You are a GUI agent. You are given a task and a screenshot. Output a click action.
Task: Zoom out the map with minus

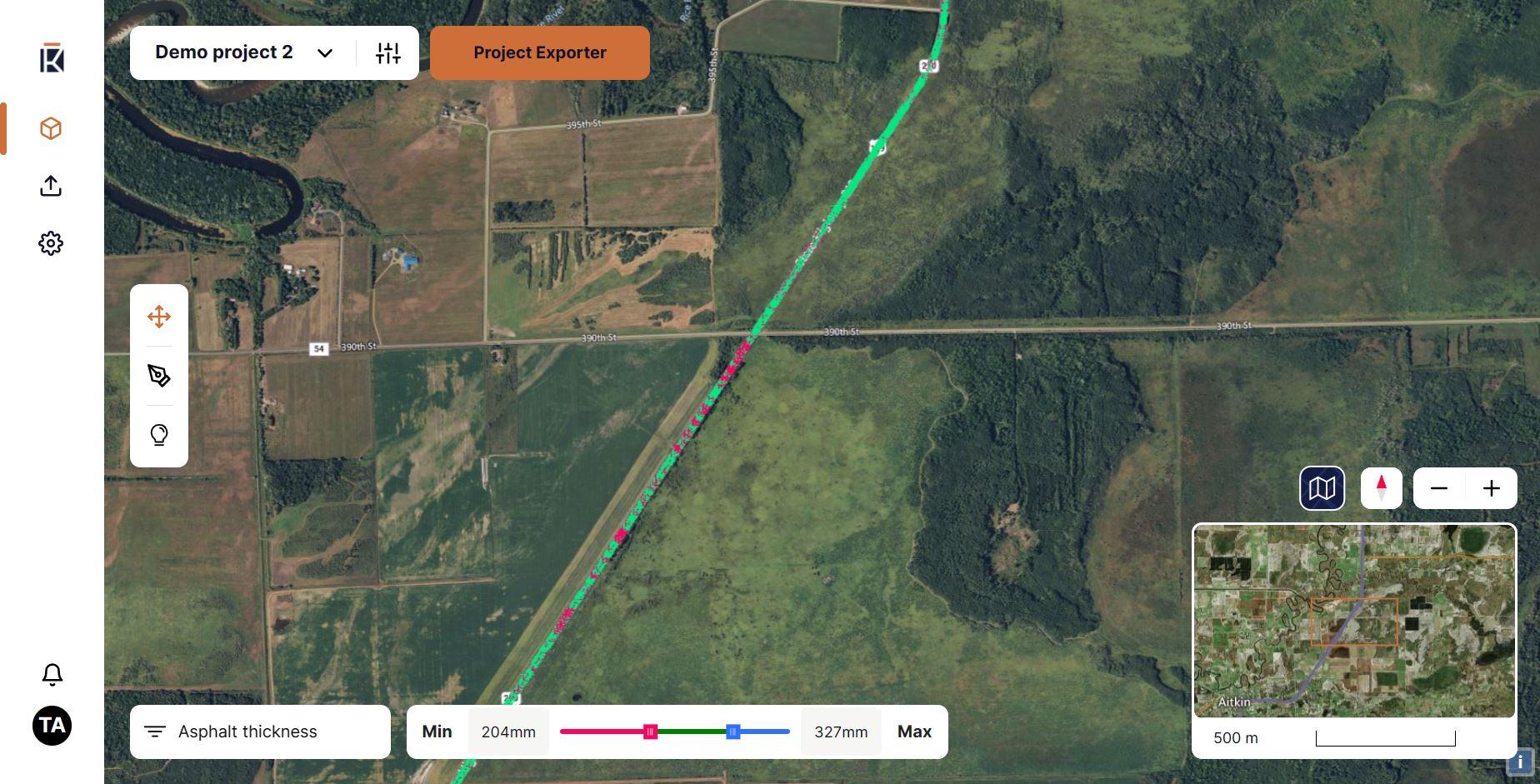click(1439, 488)
